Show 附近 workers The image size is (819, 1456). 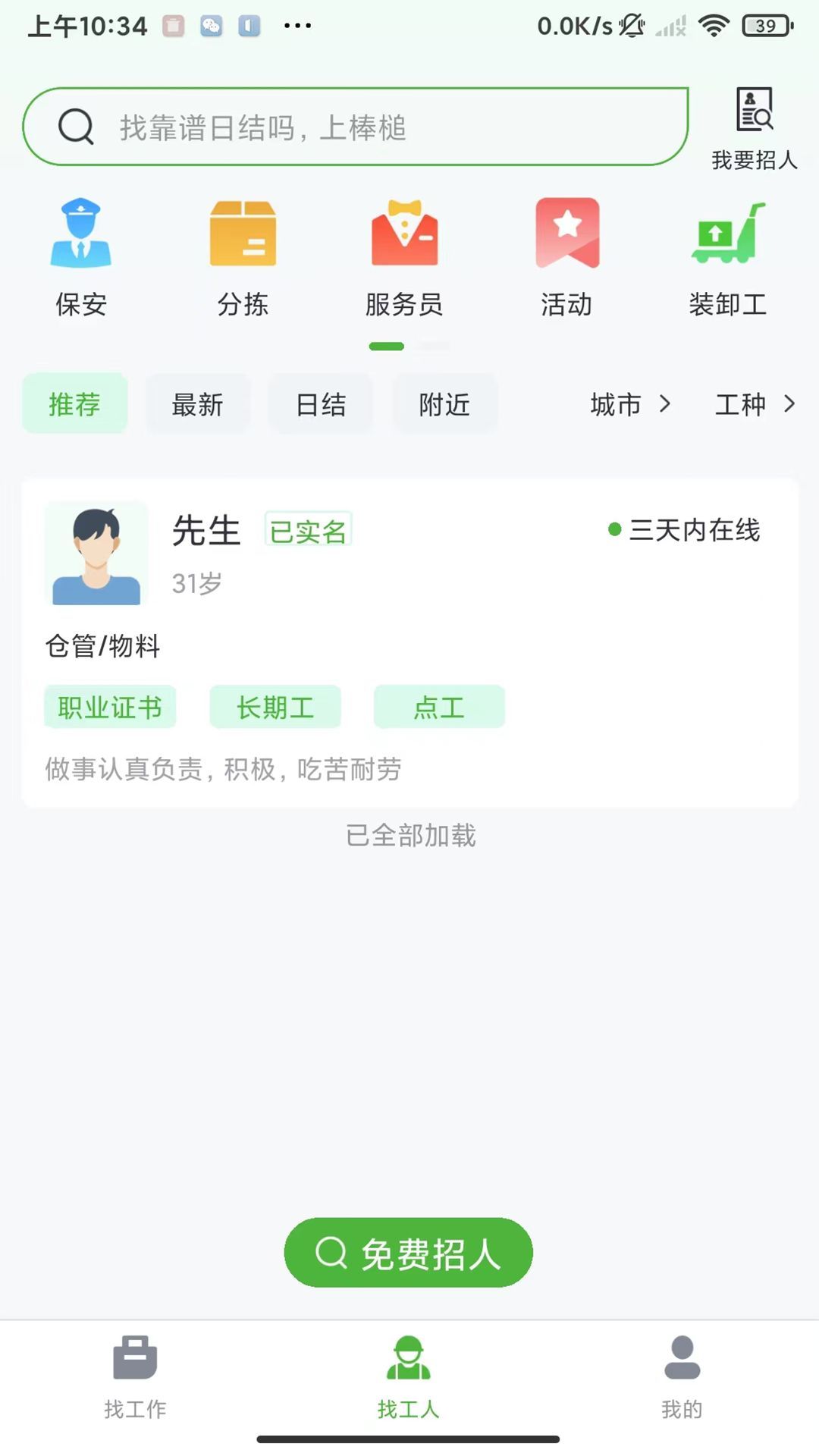(x=444, y=403)
